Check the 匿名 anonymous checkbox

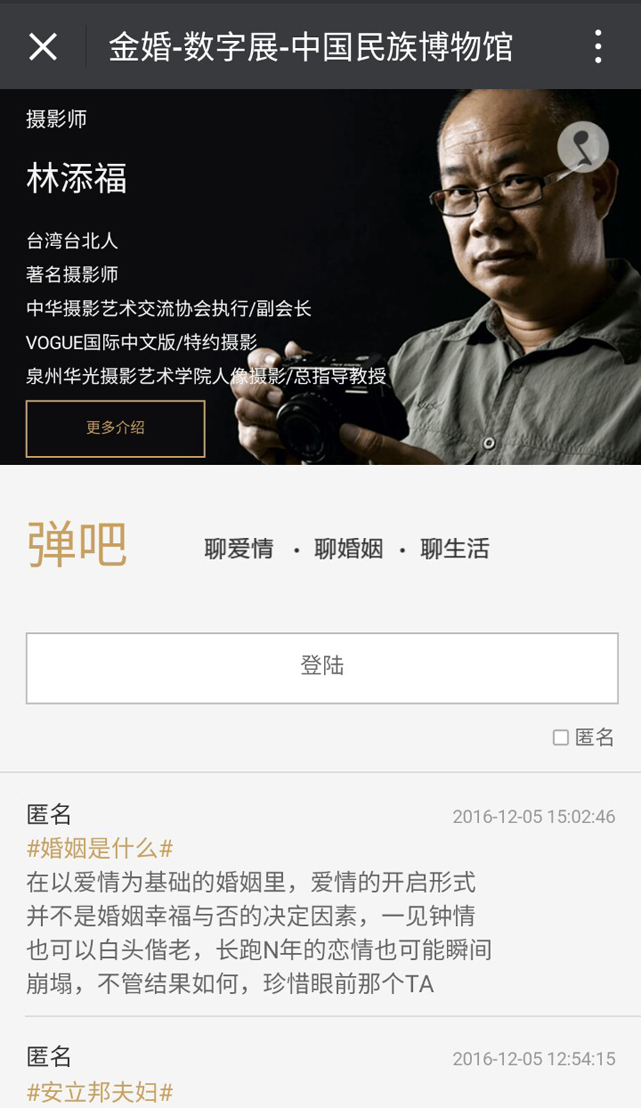[561, 738]
